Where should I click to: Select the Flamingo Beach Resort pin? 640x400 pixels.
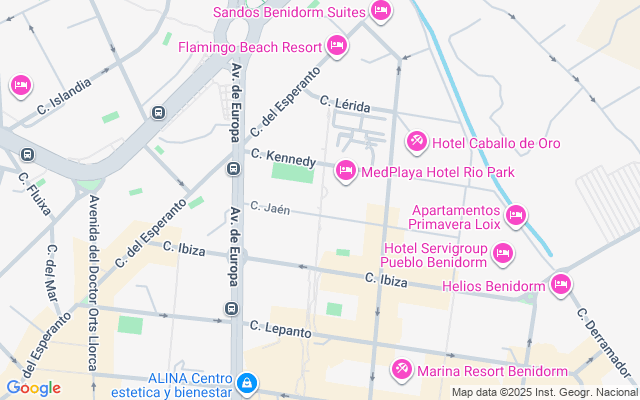[337, 46]
